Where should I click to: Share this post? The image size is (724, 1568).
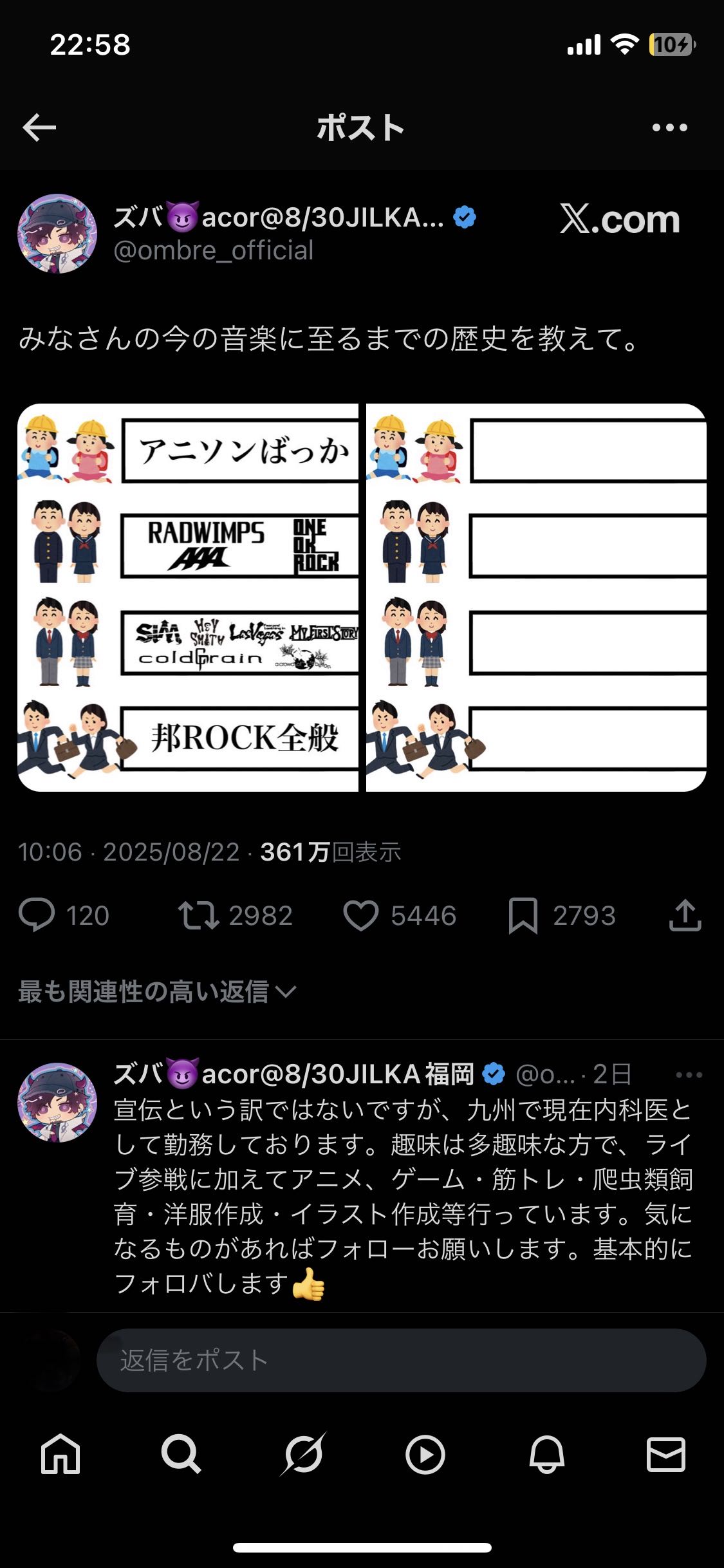pyautogui.click(x=685, y=915)
